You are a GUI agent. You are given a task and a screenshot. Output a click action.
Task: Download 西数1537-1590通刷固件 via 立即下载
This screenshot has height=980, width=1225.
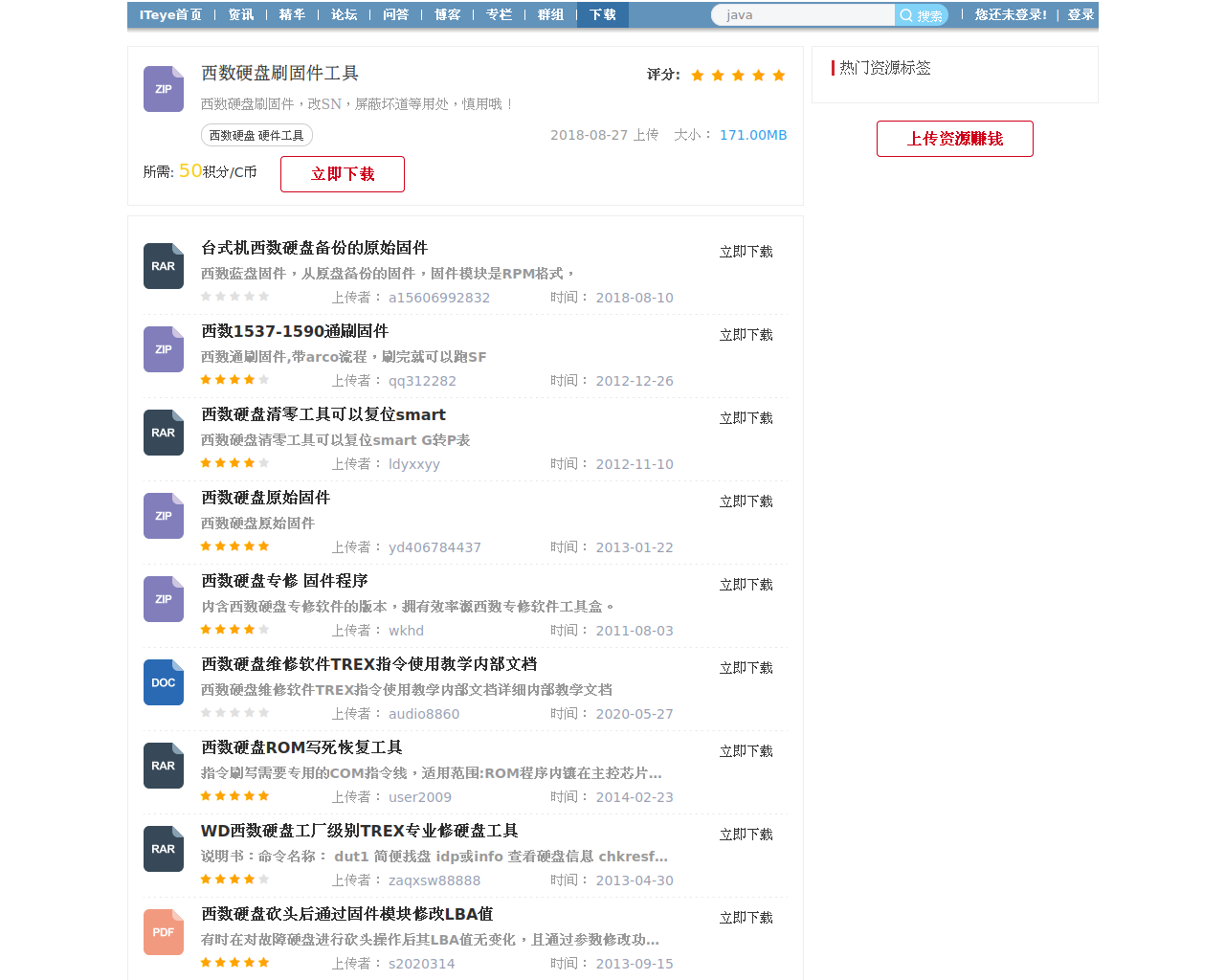[x=746, y=335]
